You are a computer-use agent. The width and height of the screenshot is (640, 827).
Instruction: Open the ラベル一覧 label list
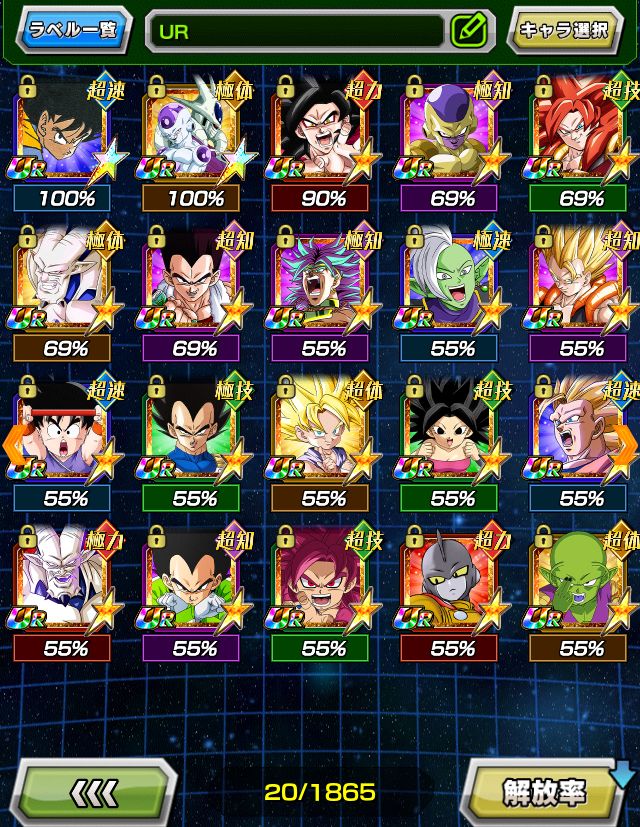[x=73, y=29]
